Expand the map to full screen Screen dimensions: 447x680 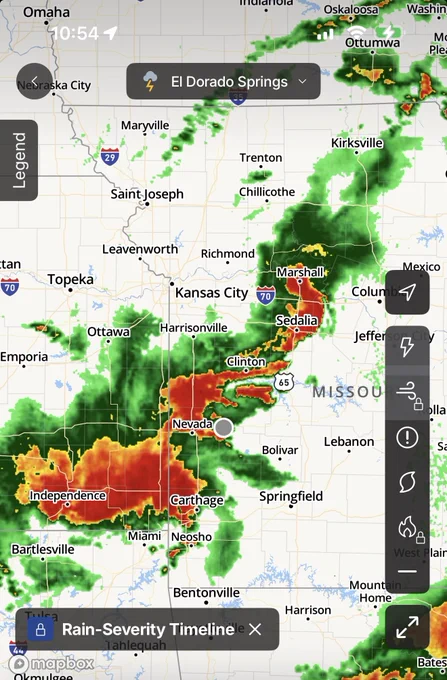[407, 627]
